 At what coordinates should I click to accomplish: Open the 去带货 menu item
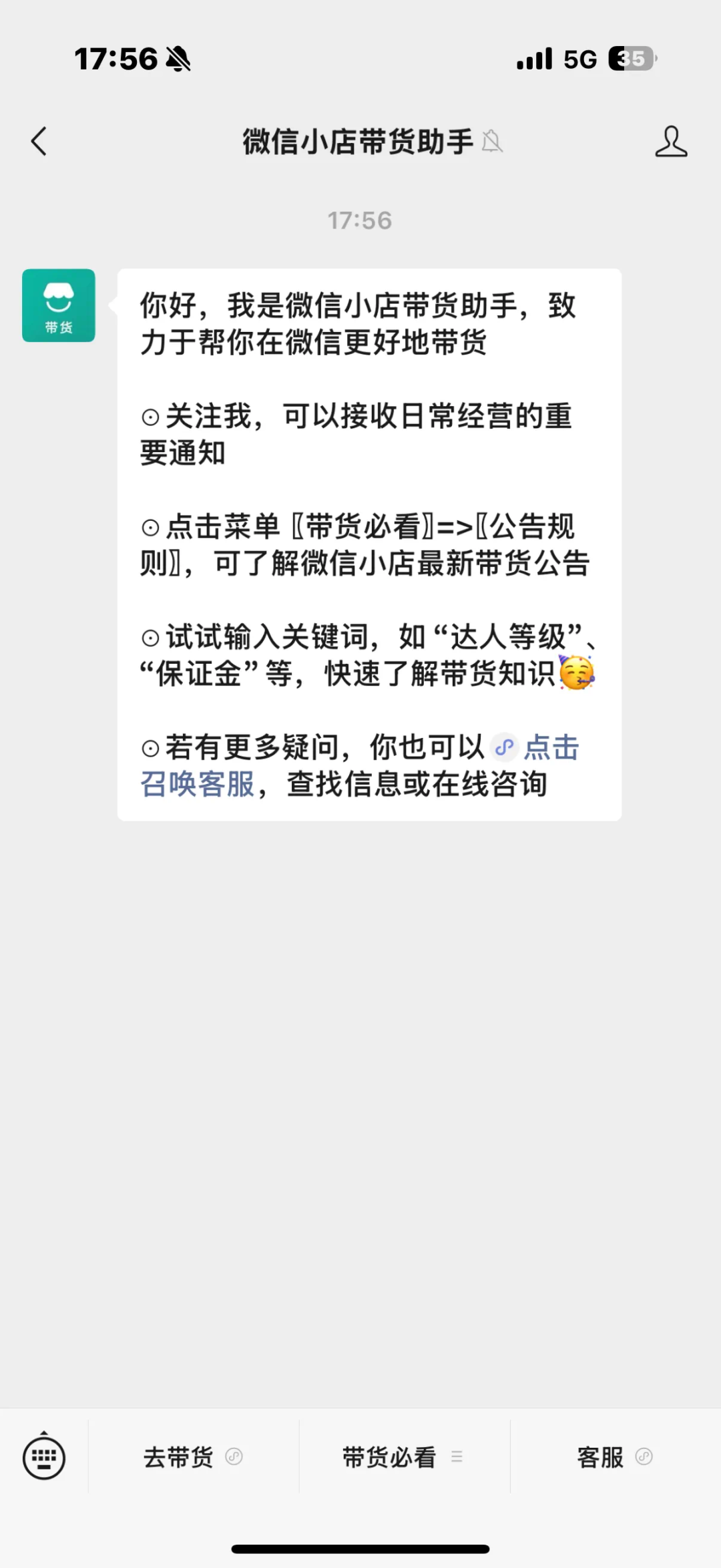pos(194,1457)
